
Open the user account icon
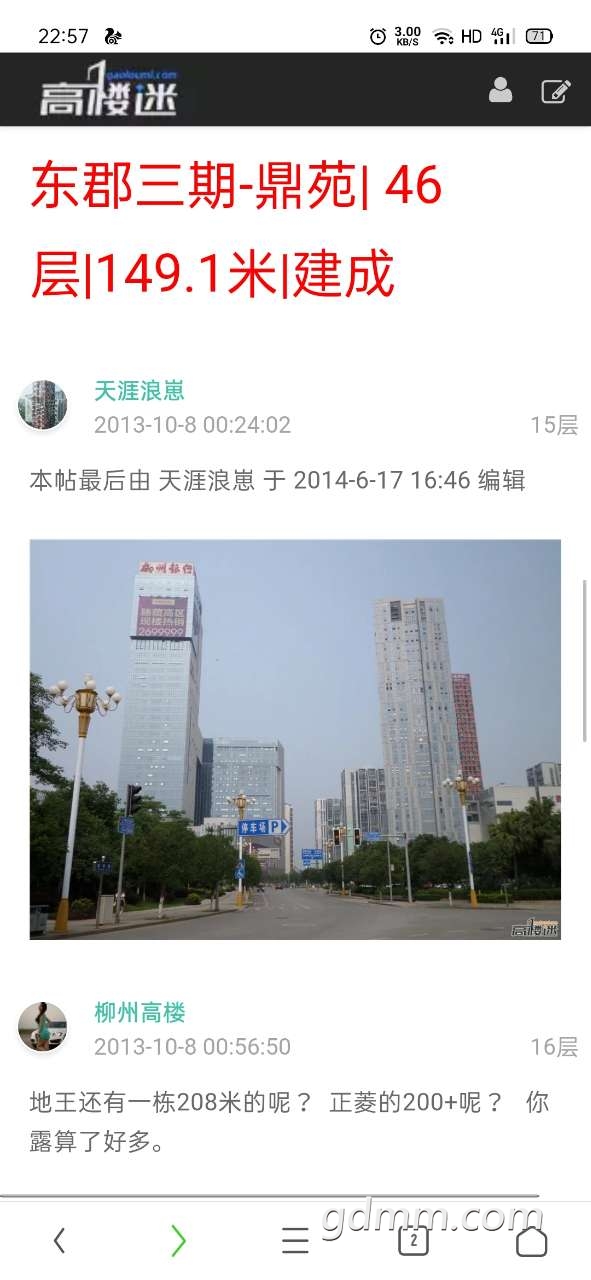click(500, 90)
